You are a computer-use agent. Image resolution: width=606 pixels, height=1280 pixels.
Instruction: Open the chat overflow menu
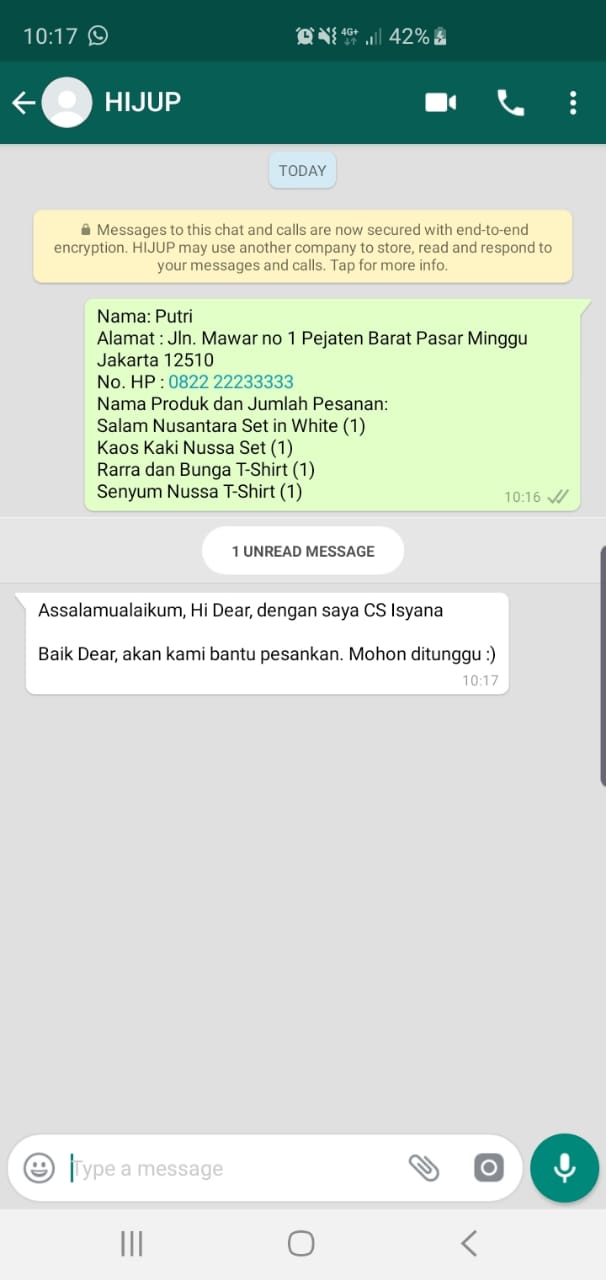click(x=573, y=102)
